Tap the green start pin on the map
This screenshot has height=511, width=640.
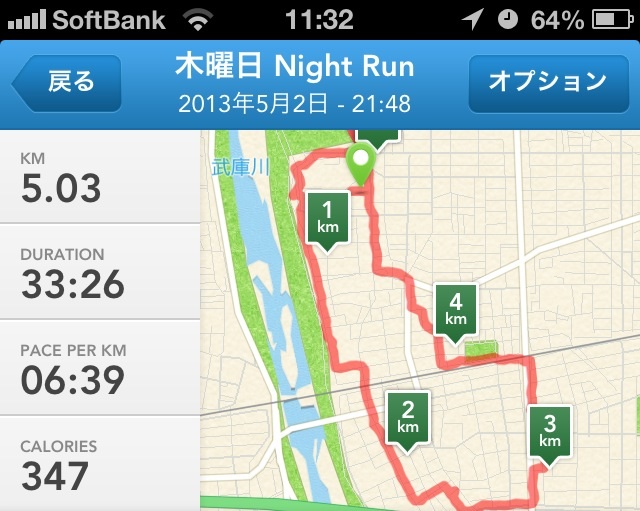[x=360, y=163]
